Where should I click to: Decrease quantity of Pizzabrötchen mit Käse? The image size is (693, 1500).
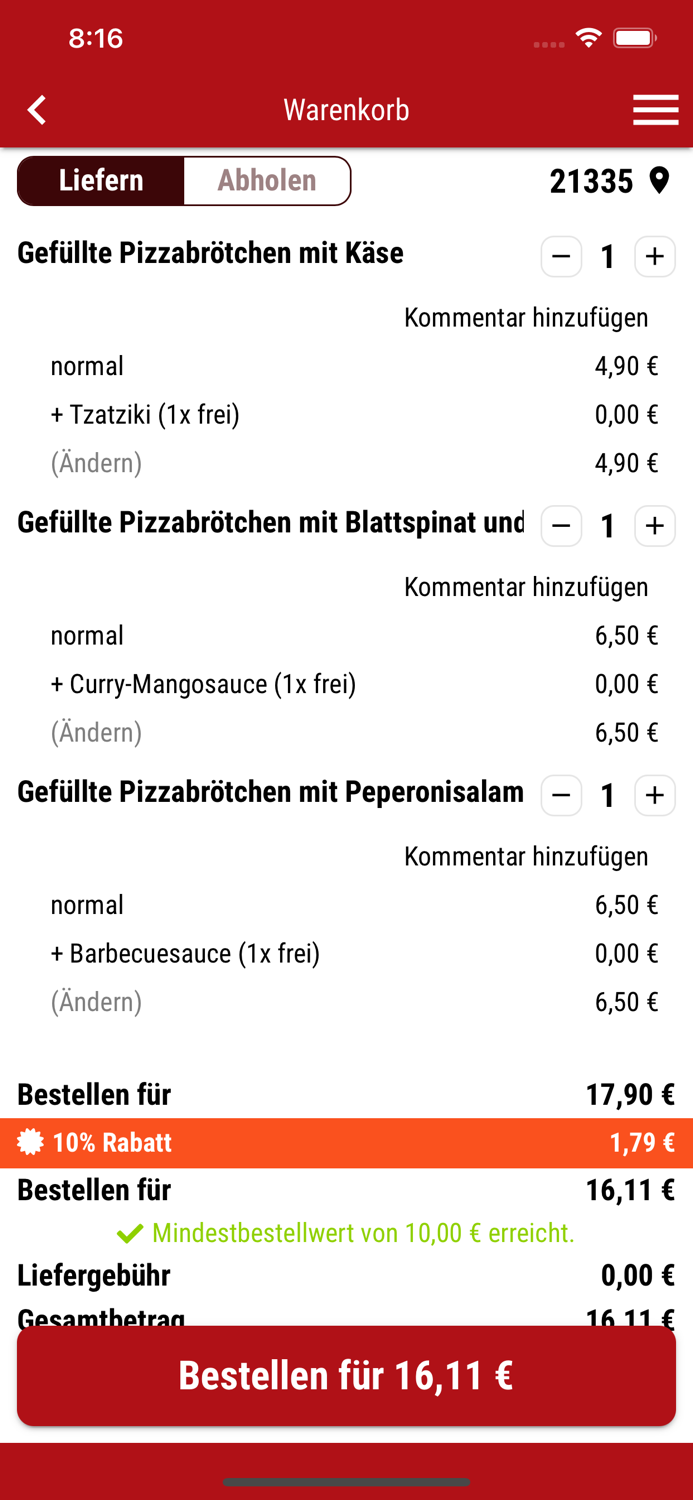click(561, 257)
